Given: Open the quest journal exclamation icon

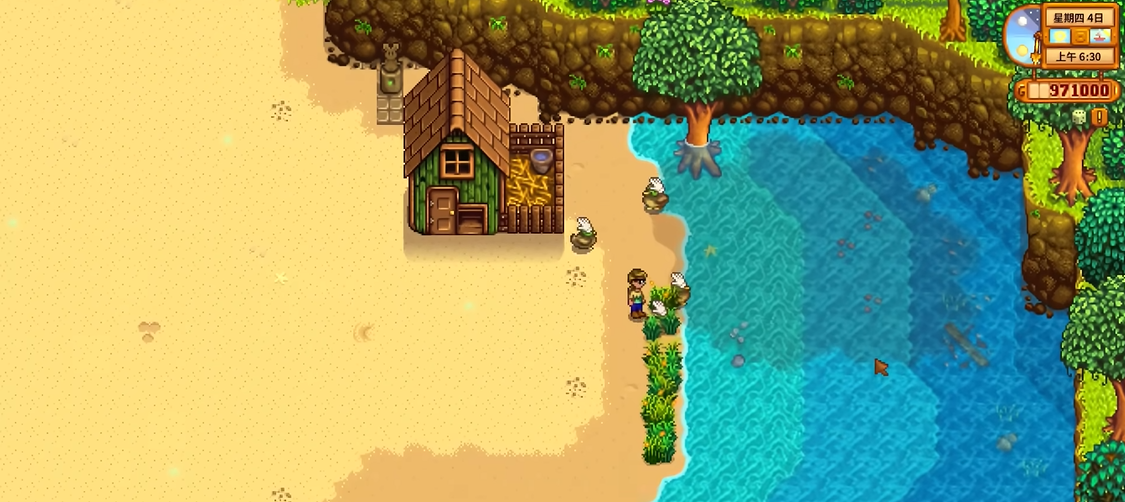Looking at the screenshot, I should pos(1100,117).
